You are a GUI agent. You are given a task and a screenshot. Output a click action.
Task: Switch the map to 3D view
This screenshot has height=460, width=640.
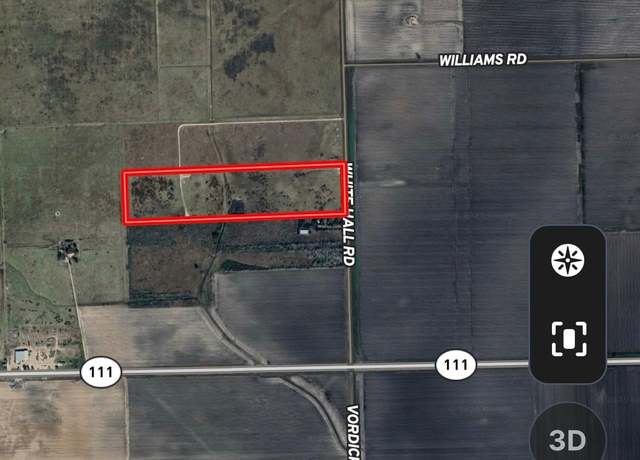pos(567,438)
